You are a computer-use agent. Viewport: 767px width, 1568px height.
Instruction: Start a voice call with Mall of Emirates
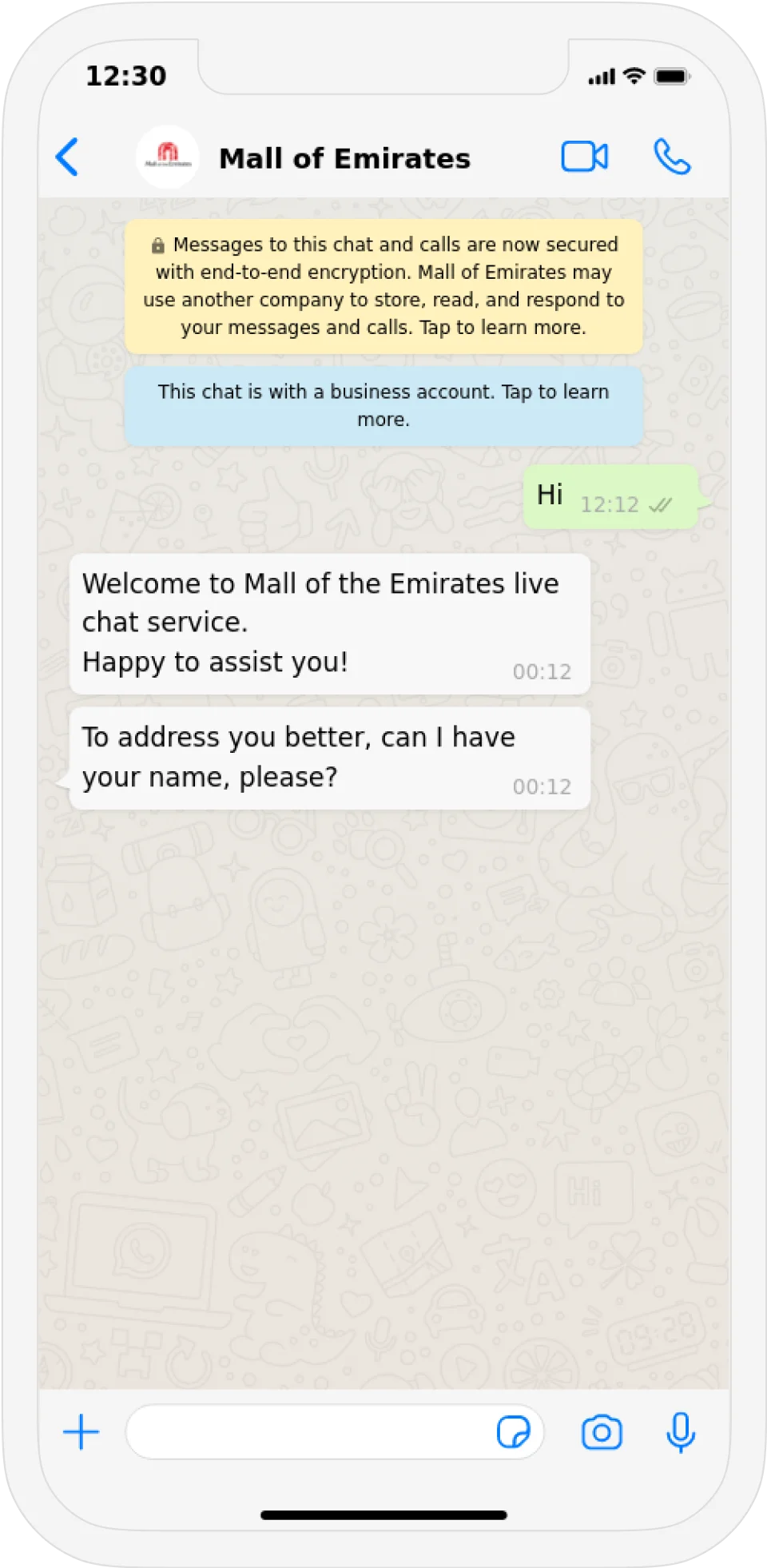(672, 157)
